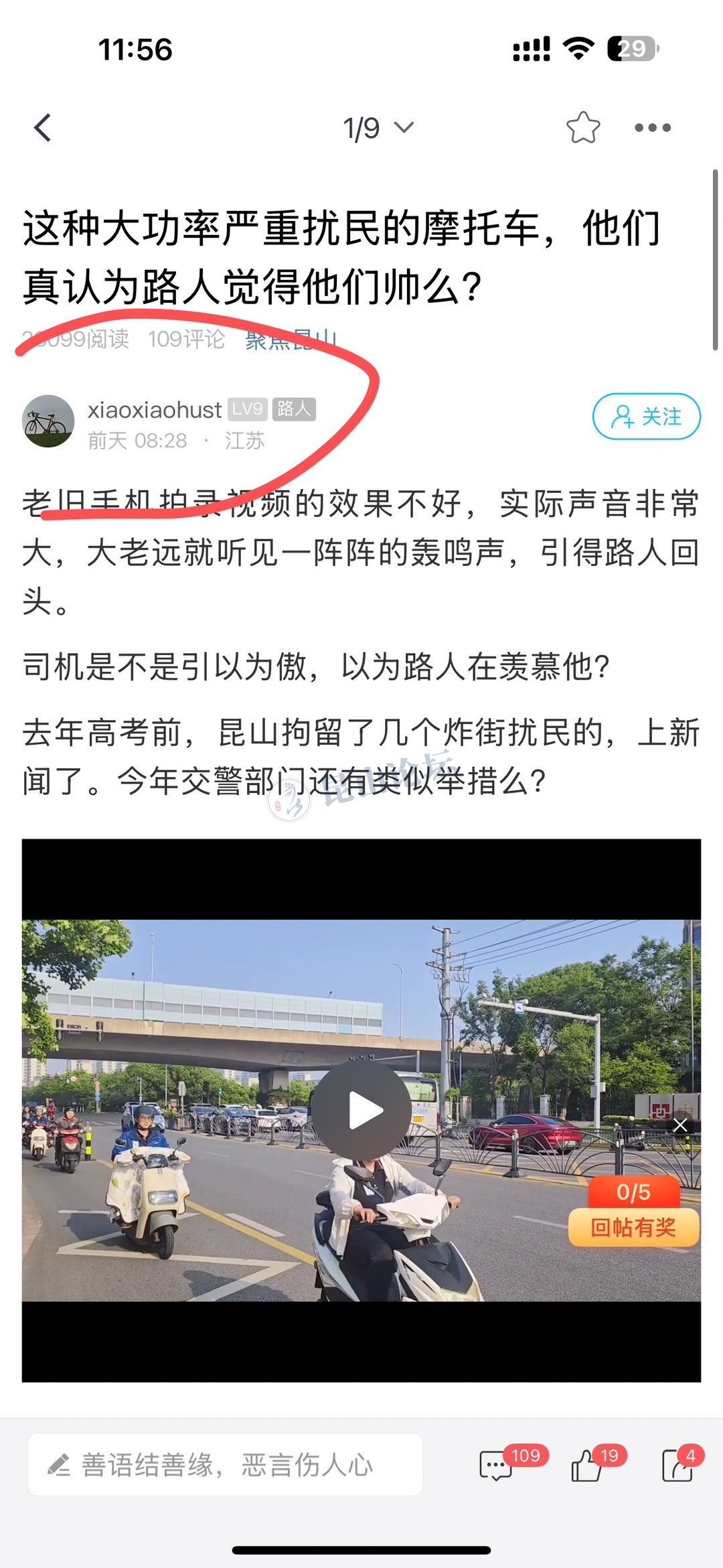The image size is (723, 1568).
Task: Follow the author with the 关注 button
Action: click(646, 417)
